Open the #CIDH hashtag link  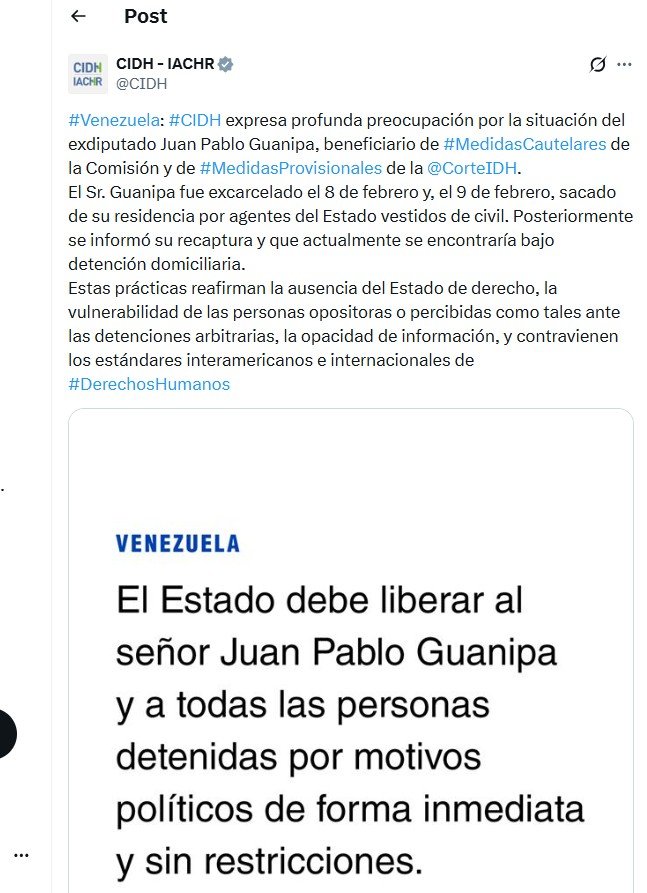pos(189,122)
